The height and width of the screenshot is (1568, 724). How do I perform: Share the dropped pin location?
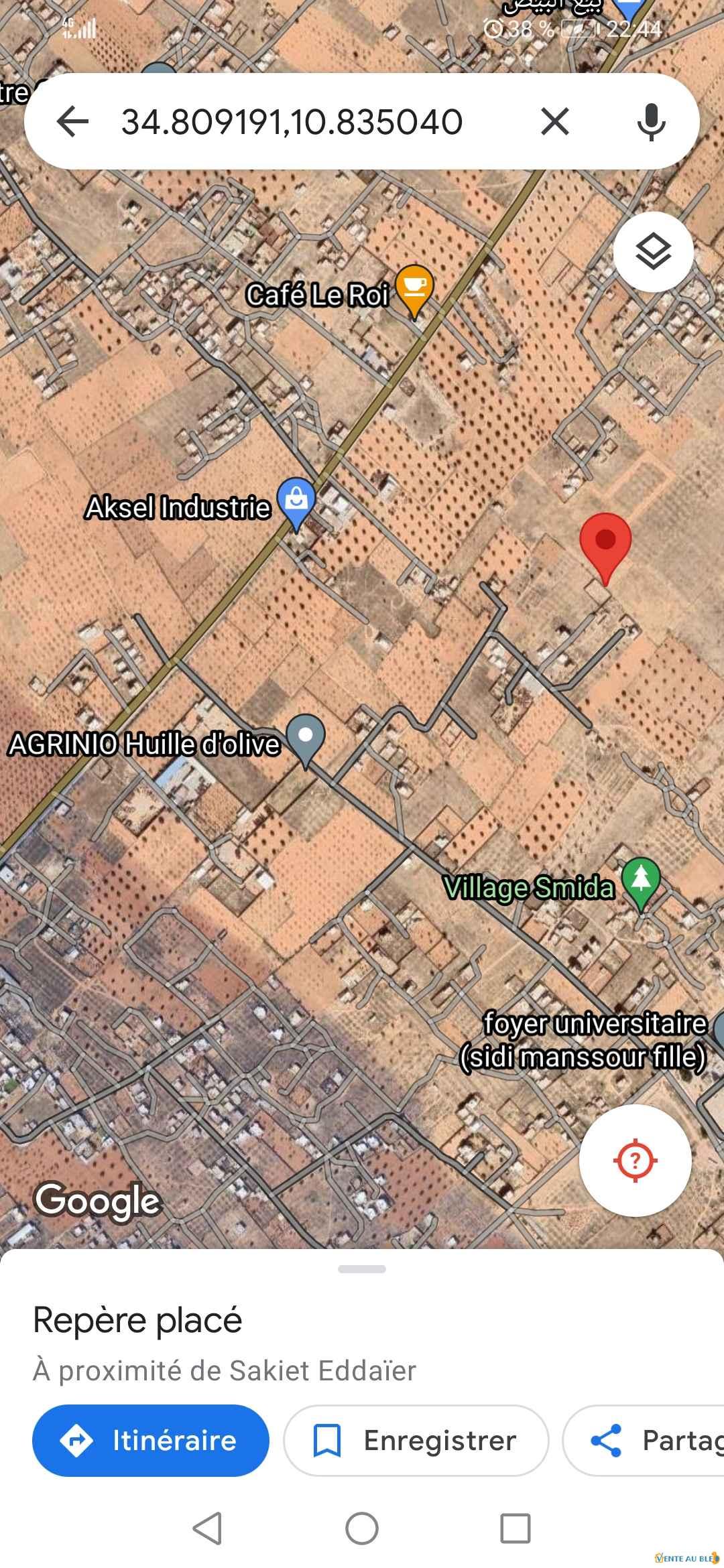(x=644, y=1440)
